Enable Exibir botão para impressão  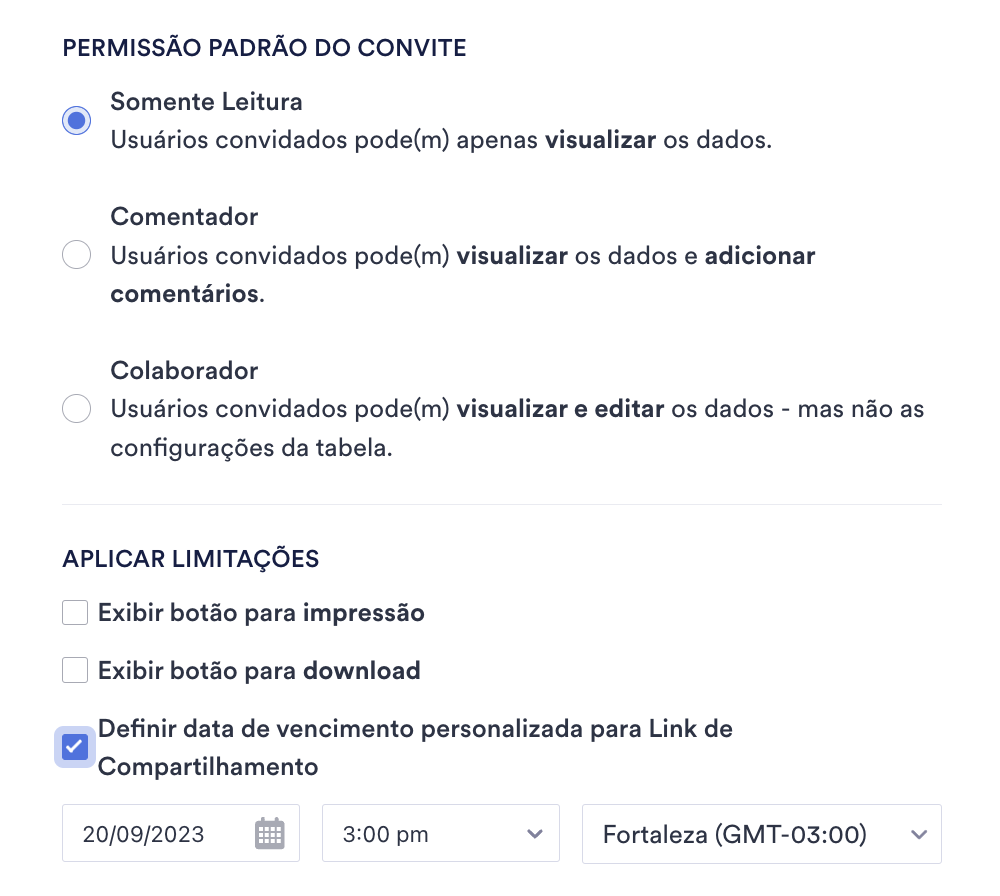75,613
